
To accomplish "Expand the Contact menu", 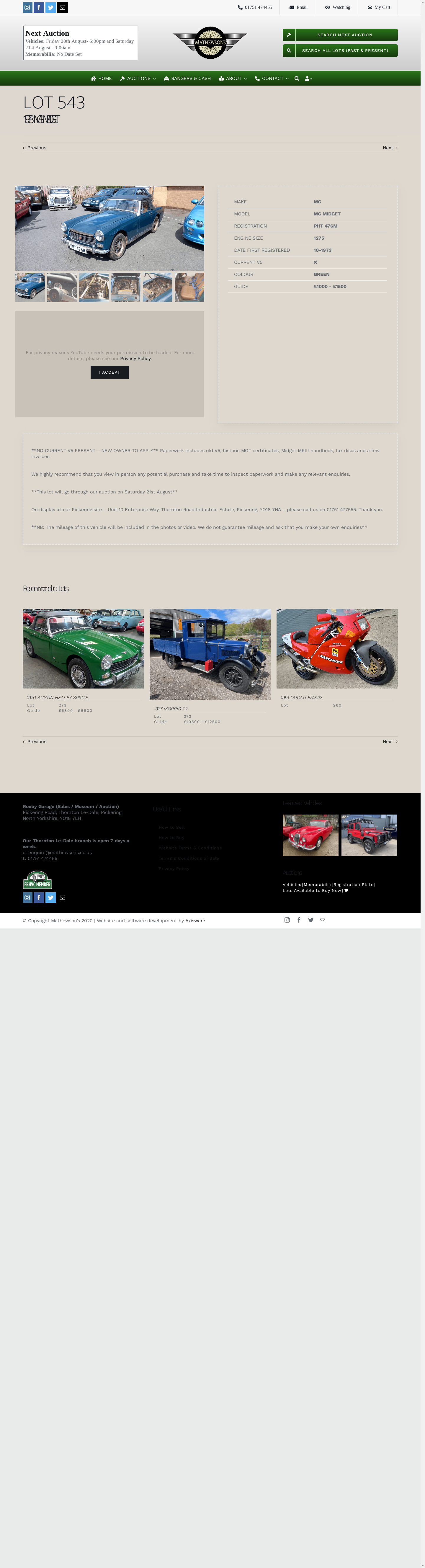I will pos(272,79).
